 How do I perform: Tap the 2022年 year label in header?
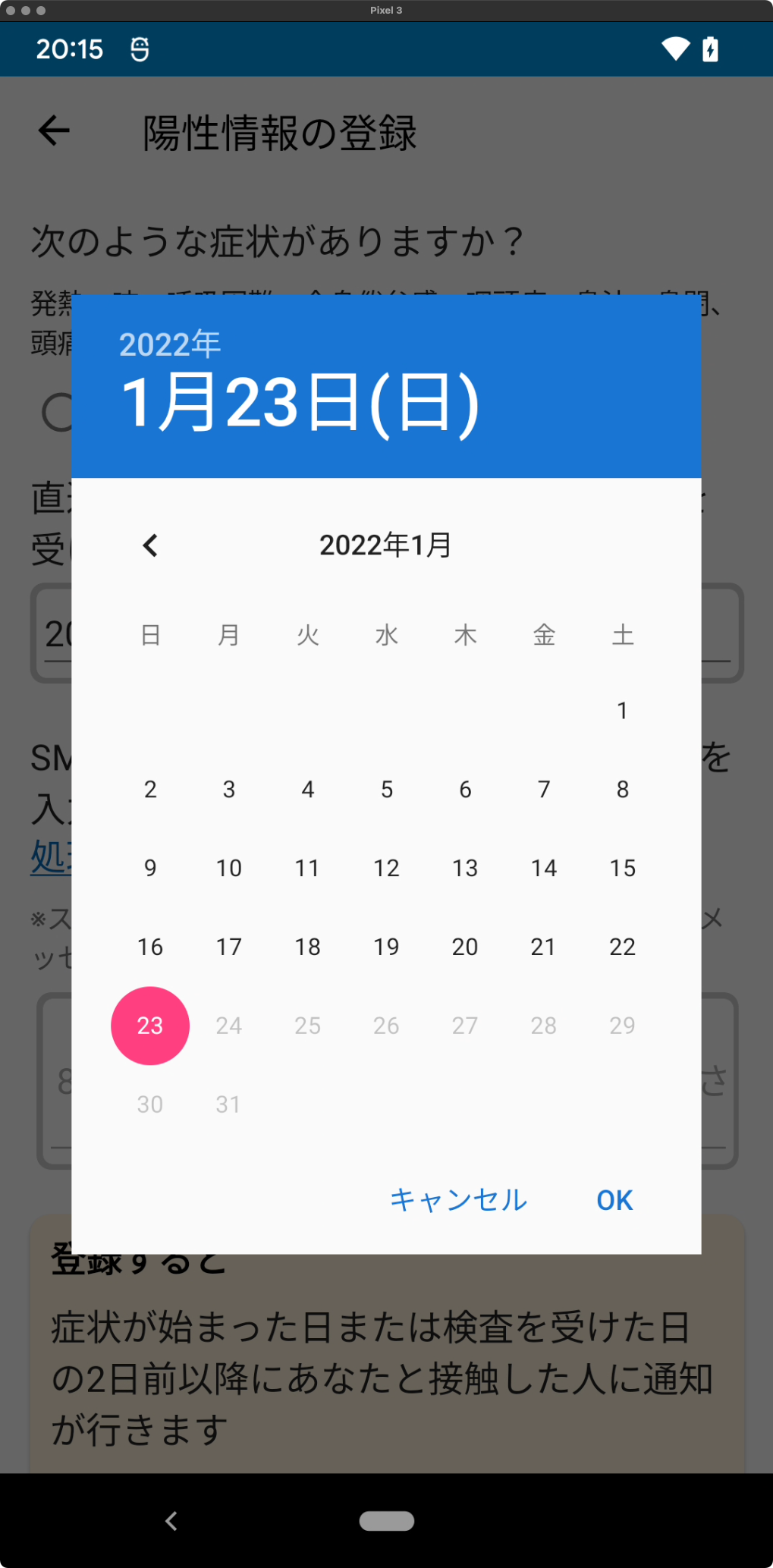click(x=170, y=344)
